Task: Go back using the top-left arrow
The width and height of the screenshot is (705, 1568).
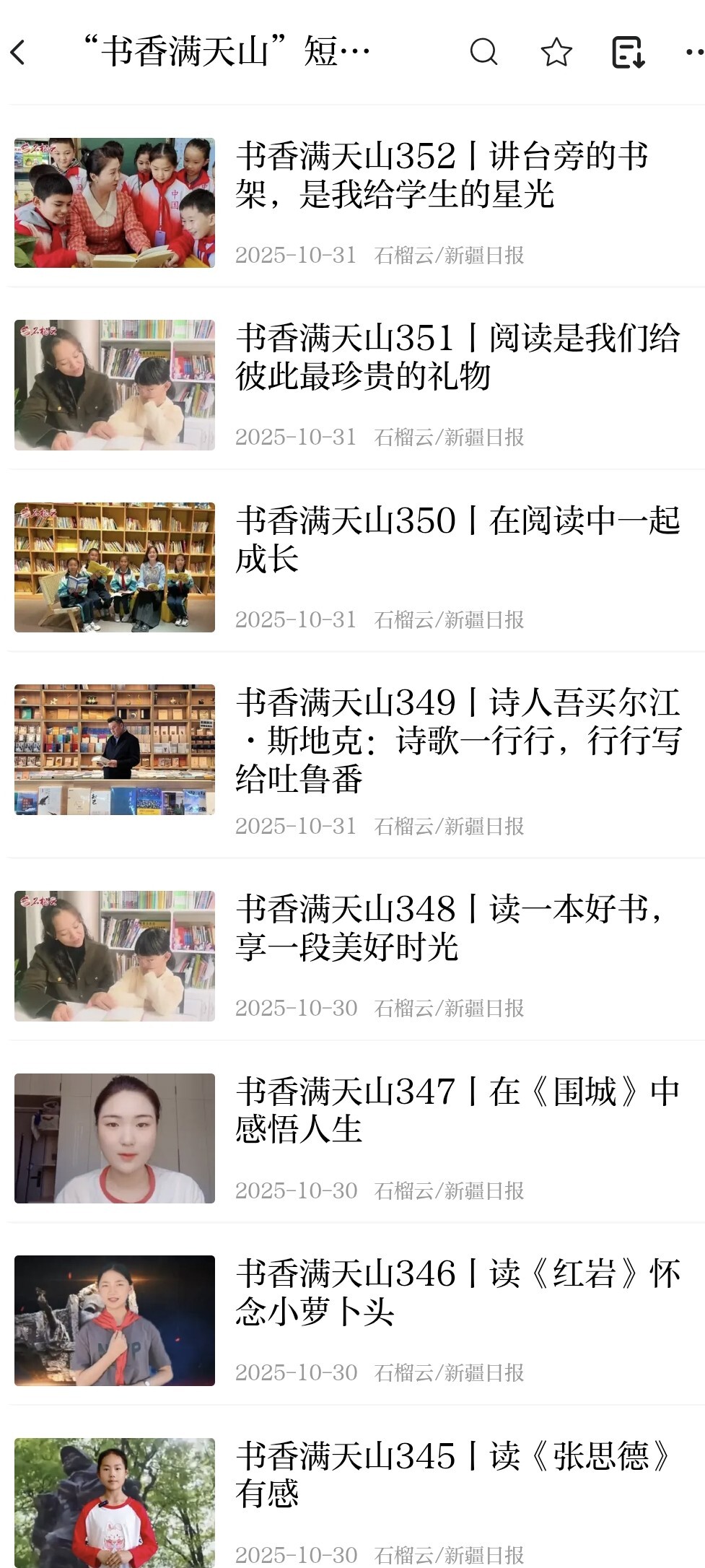Action: pyautogui.click(x=19, y=52)
